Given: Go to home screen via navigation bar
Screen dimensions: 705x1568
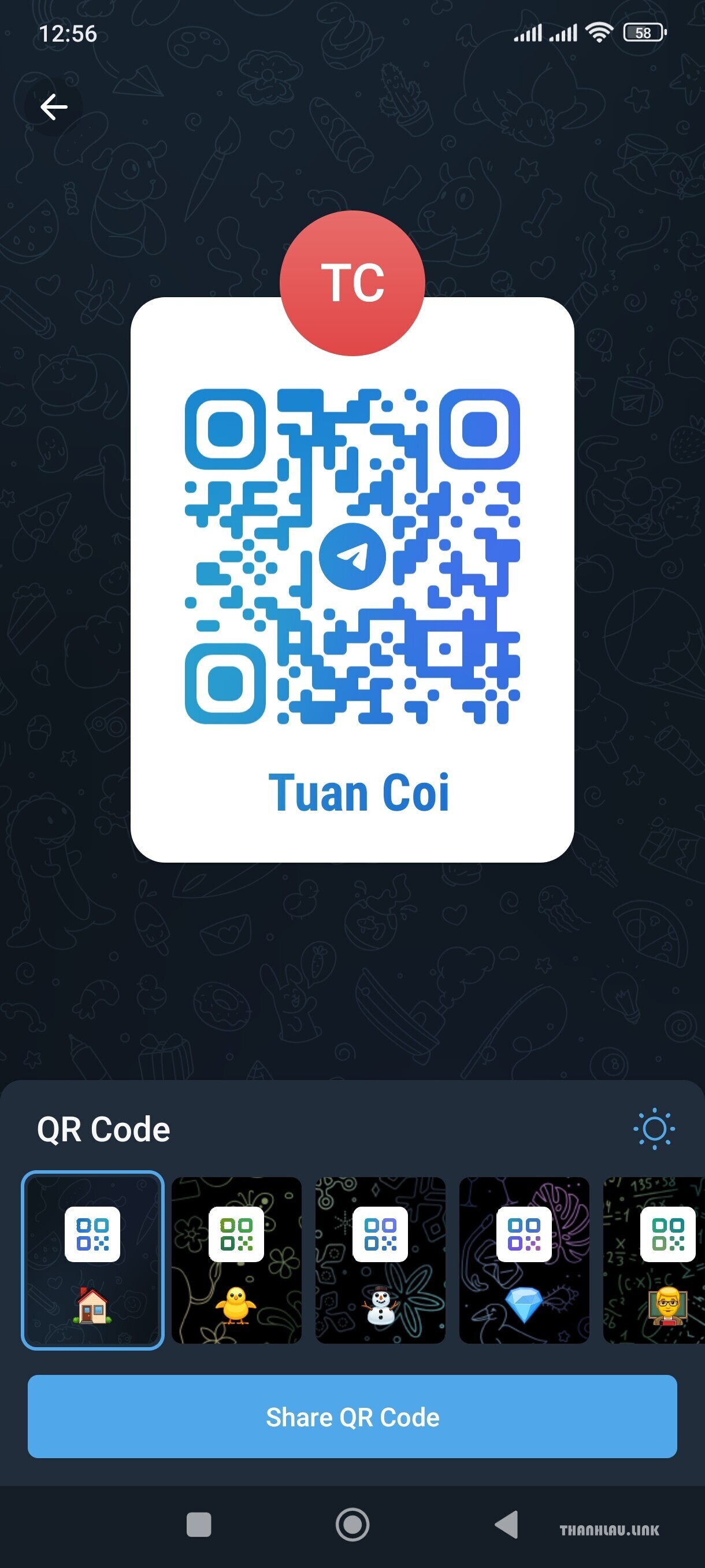Looking at the screenshot, I should point(352,1525).
